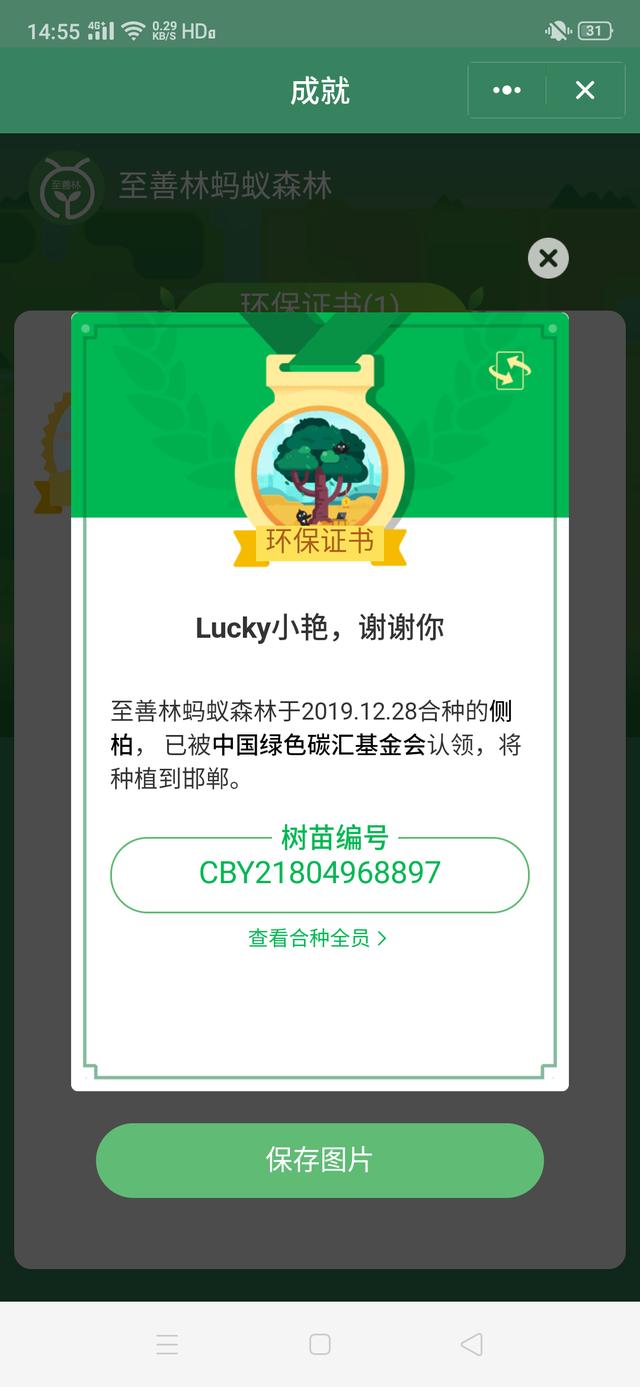The image size is (640, 1387).
Task: Open 查看合种全员 link
Action: pyautogui.click(x=318, y=938)
